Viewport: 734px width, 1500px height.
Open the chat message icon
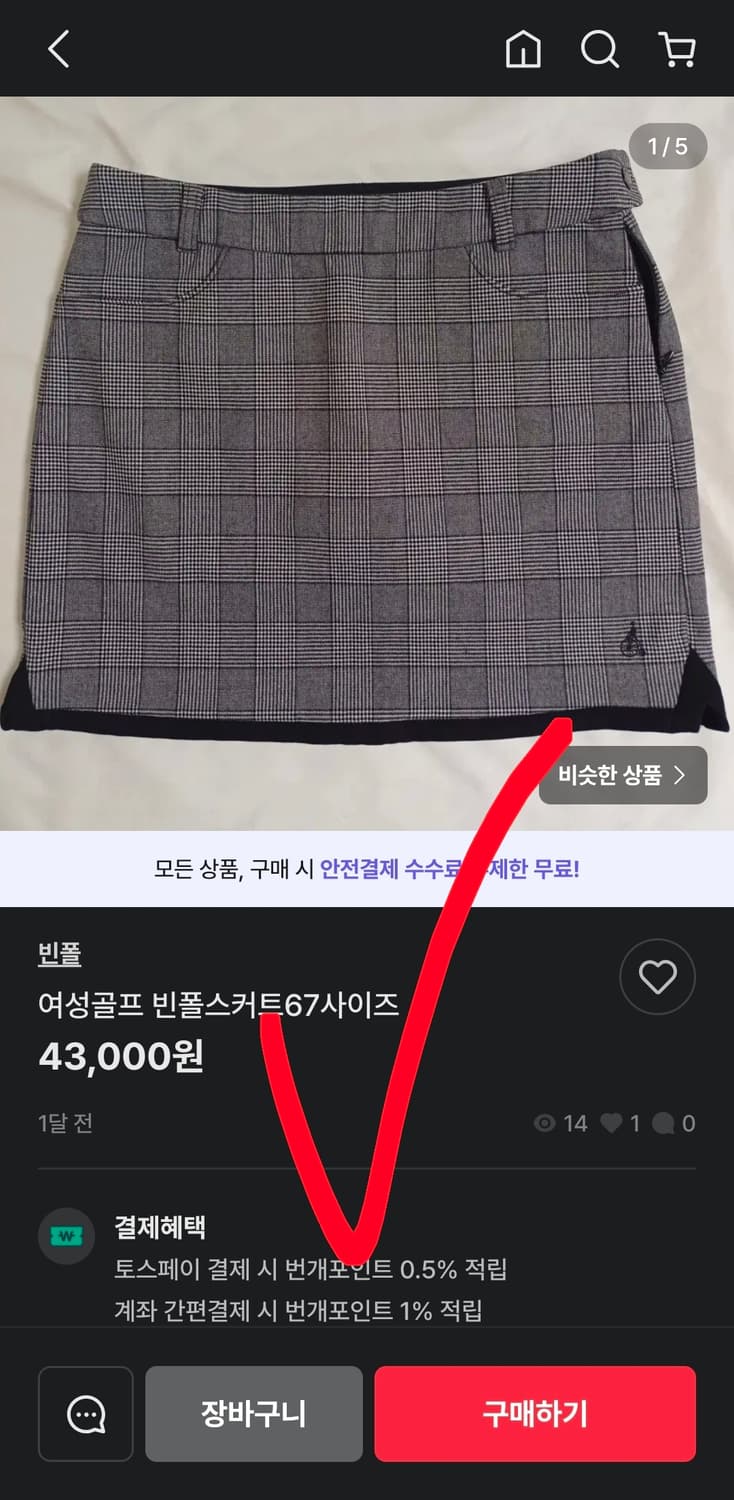pos(85,1414)
